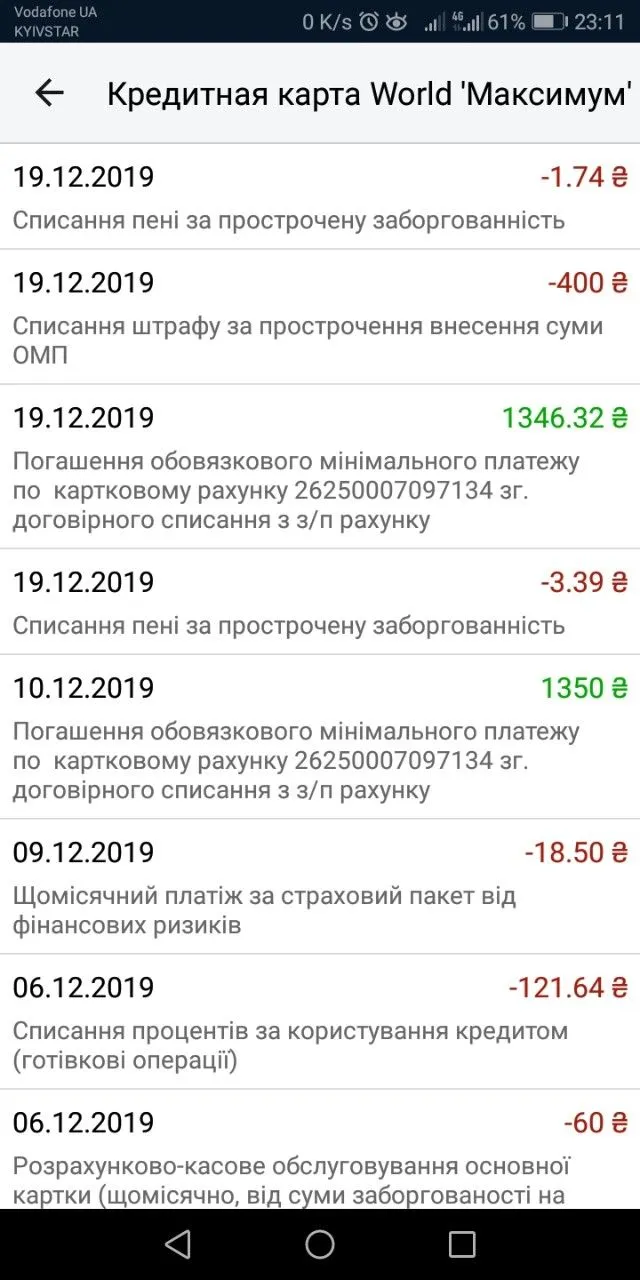Screen dimensions: 640x1280
Task: Select the -121.64 ₴ interest charge entry
Action: [320, 1022]
